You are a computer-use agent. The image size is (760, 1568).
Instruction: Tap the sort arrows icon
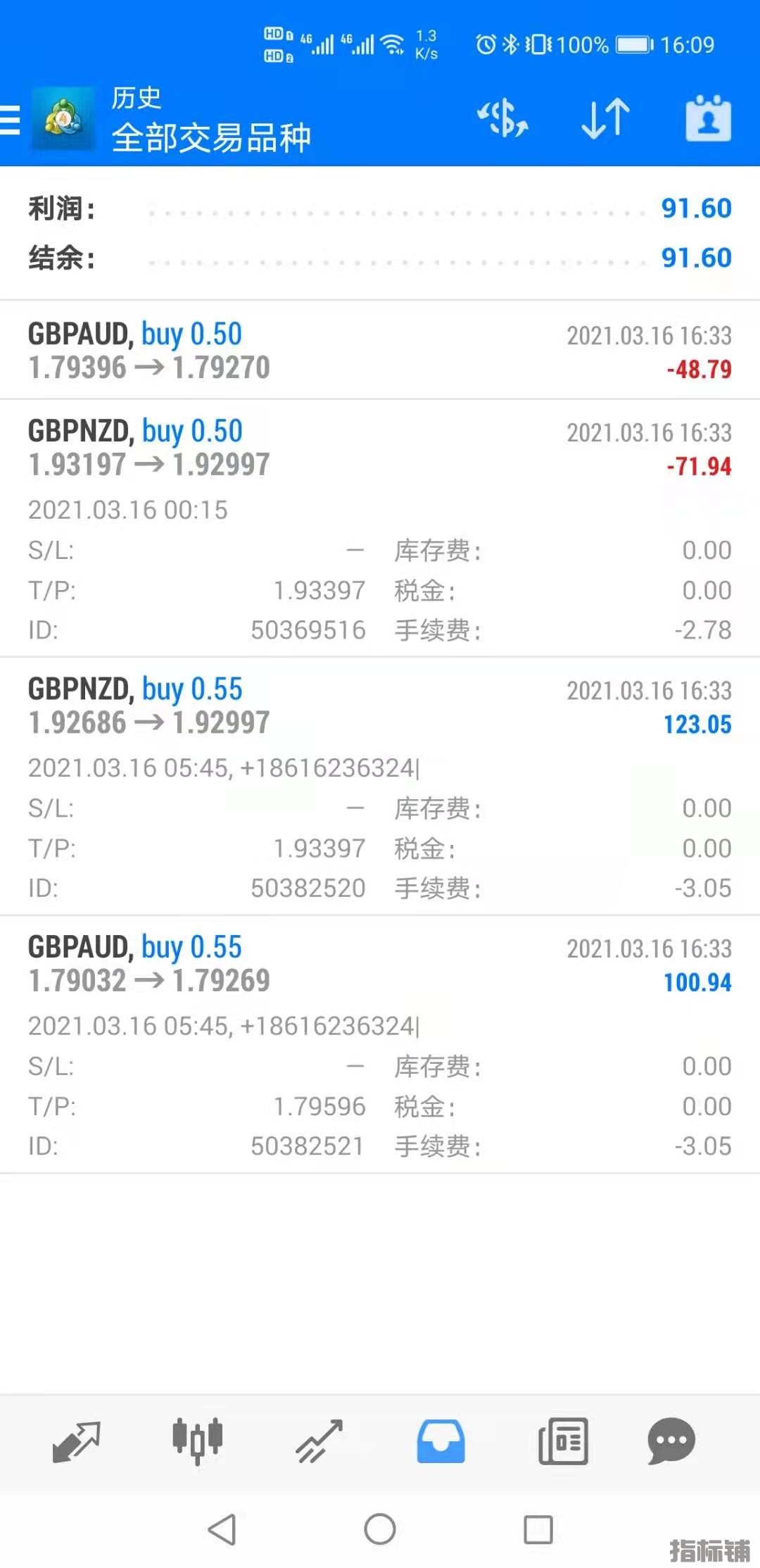tap(605, 118)
